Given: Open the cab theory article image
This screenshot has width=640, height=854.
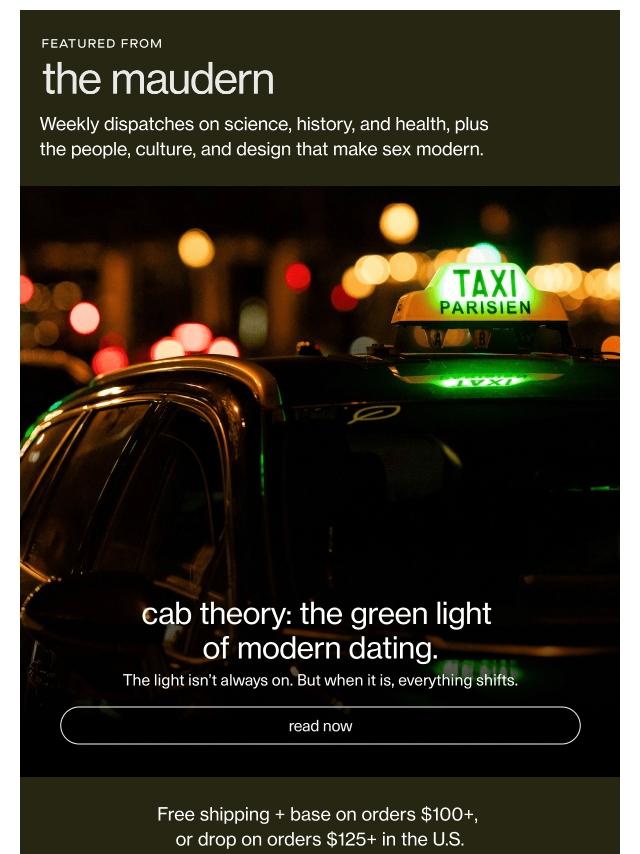Looking at the screenshot, I should [320, 400].
